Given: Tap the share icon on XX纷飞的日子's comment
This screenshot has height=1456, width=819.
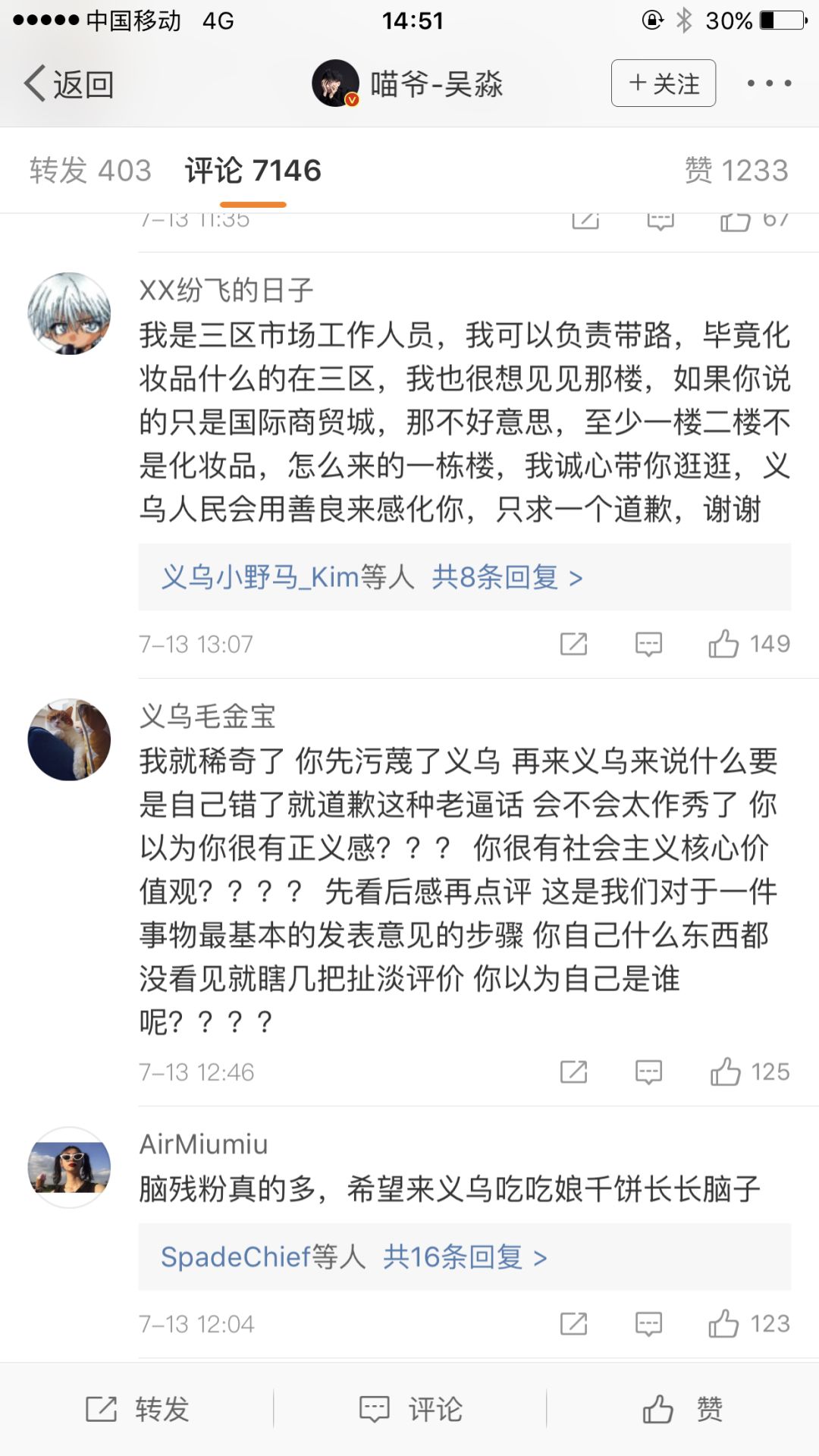Looking at the screenshot, I should pos(575,644).
